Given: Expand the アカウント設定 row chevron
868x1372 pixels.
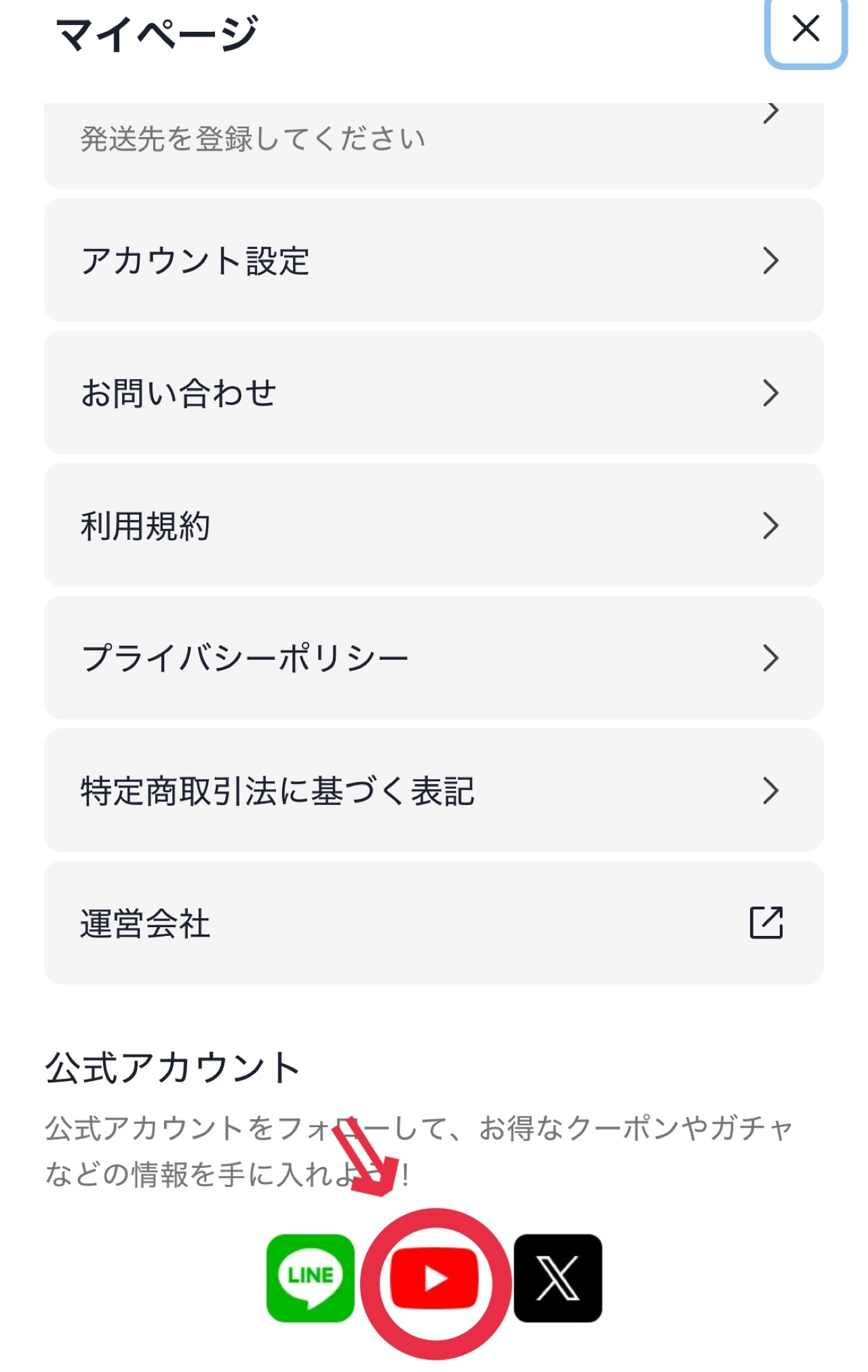Looking at the screenshot, I should pos(772,260).
